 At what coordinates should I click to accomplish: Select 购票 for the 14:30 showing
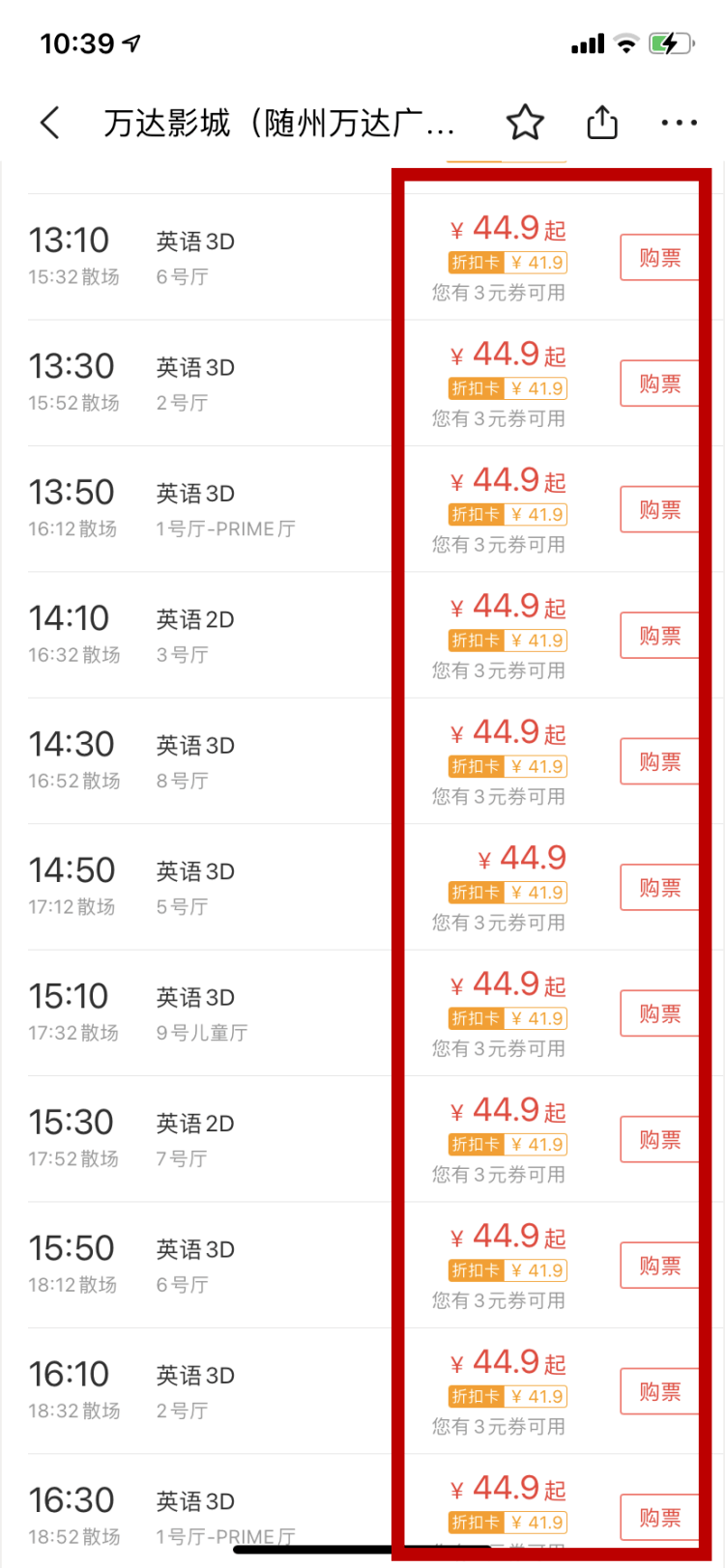659,762
